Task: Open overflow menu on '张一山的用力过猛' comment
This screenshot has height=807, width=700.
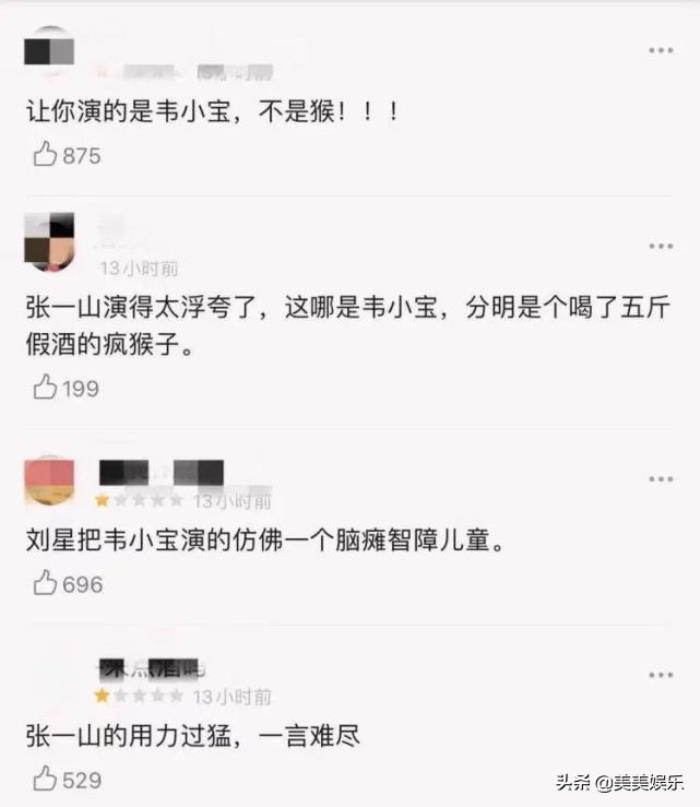Action: coord(661,674)
